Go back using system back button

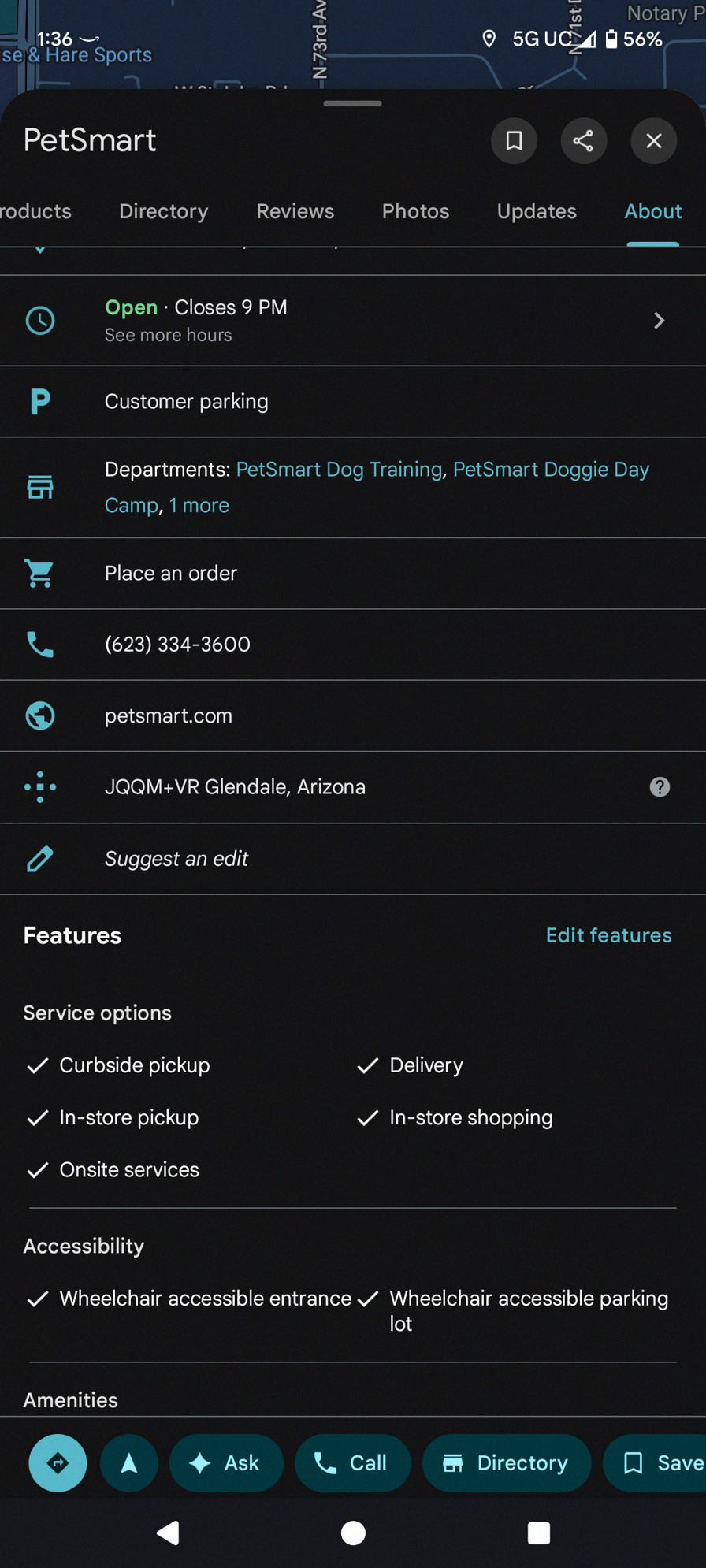tap(168, 1533)
